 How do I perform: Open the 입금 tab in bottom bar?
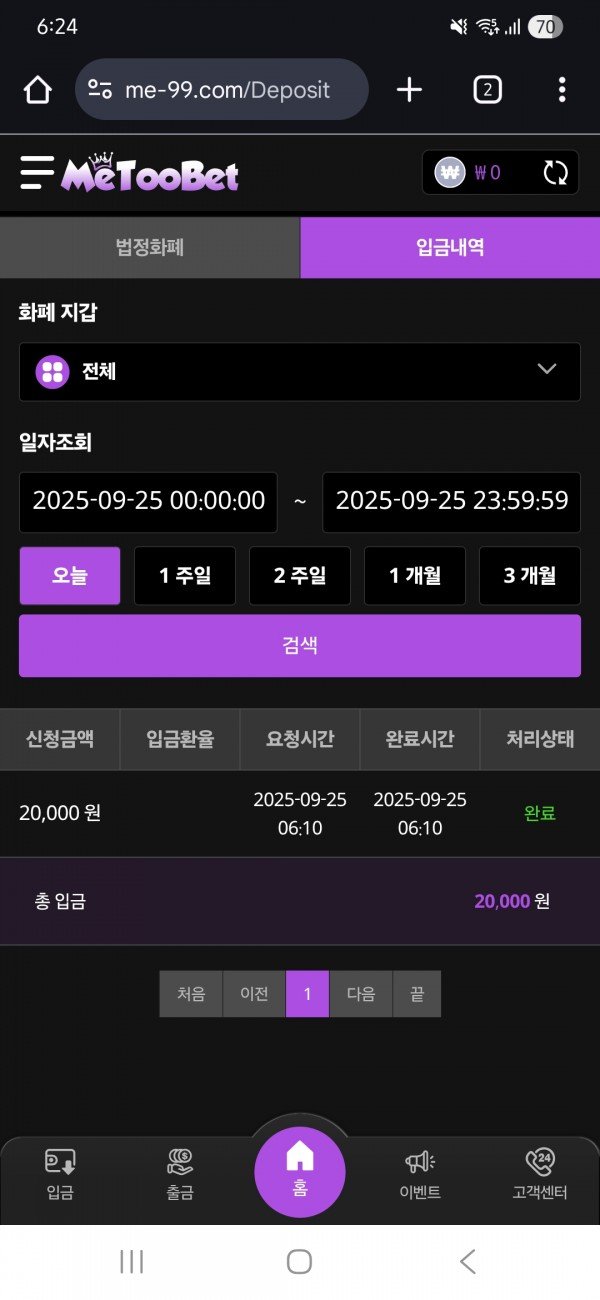point(60,1174)
